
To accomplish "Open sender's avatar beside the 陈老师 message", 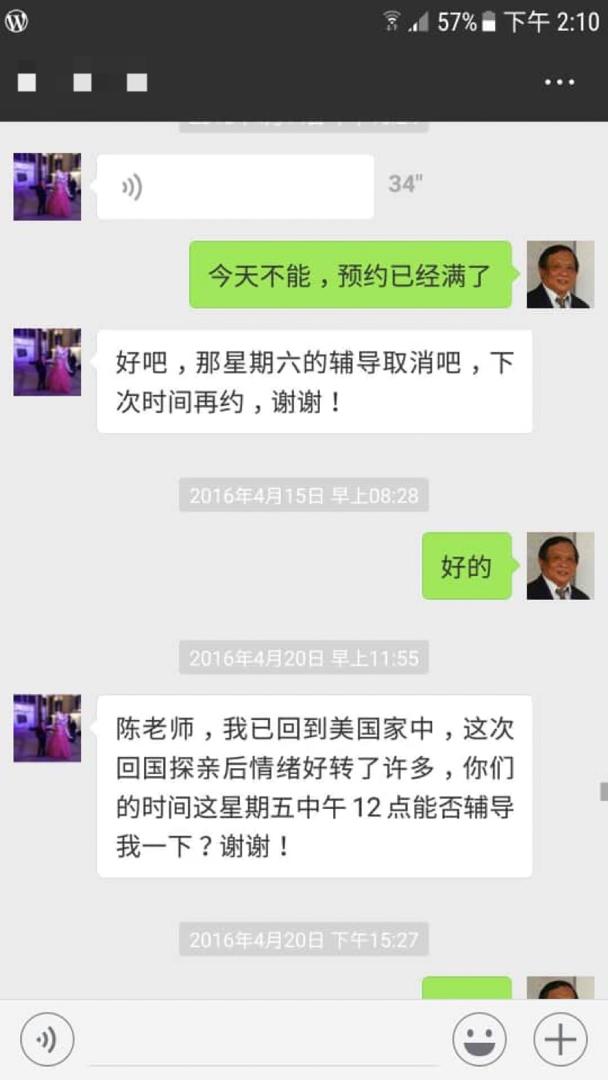I will coord(47,728).
